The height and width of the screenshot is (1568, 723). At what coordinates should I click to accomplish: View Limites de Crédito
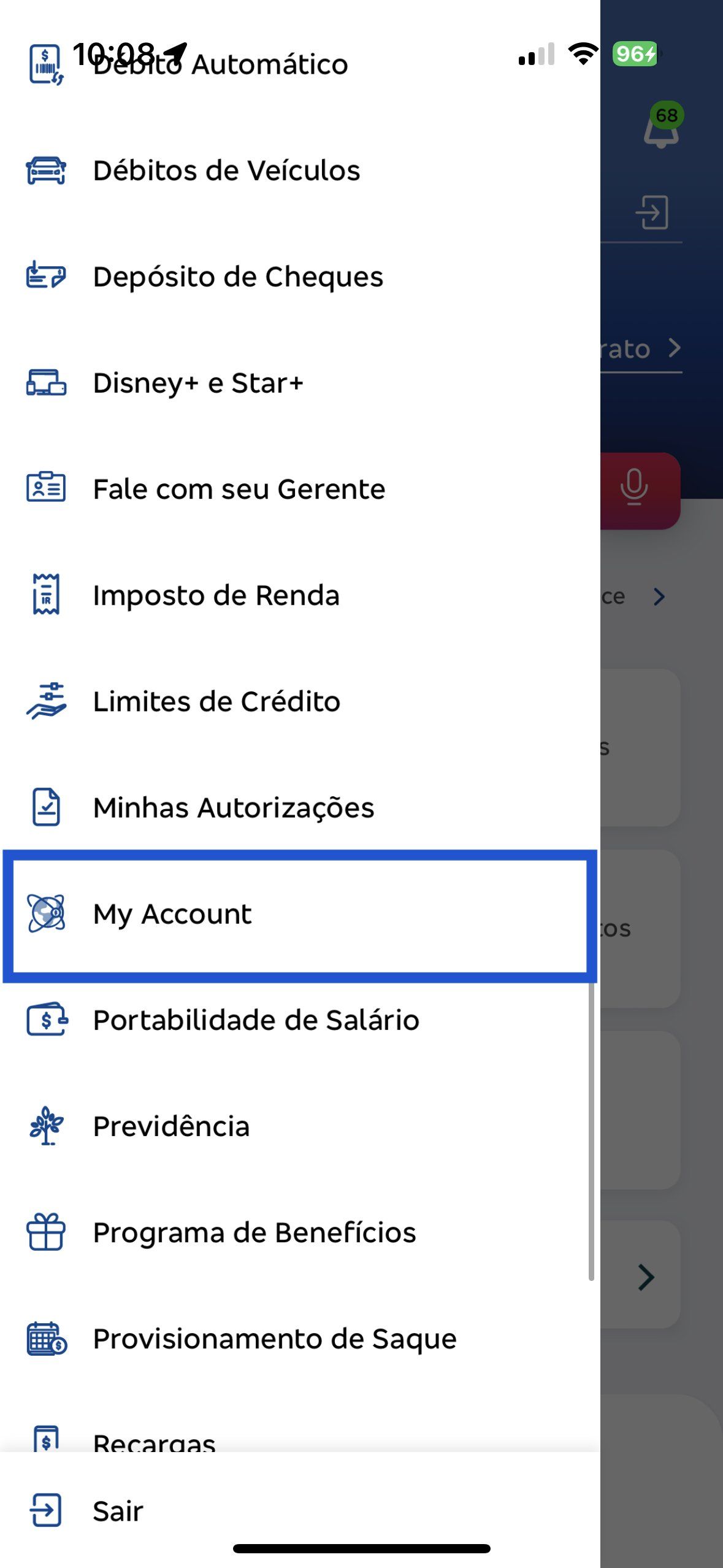click(300, 701)
